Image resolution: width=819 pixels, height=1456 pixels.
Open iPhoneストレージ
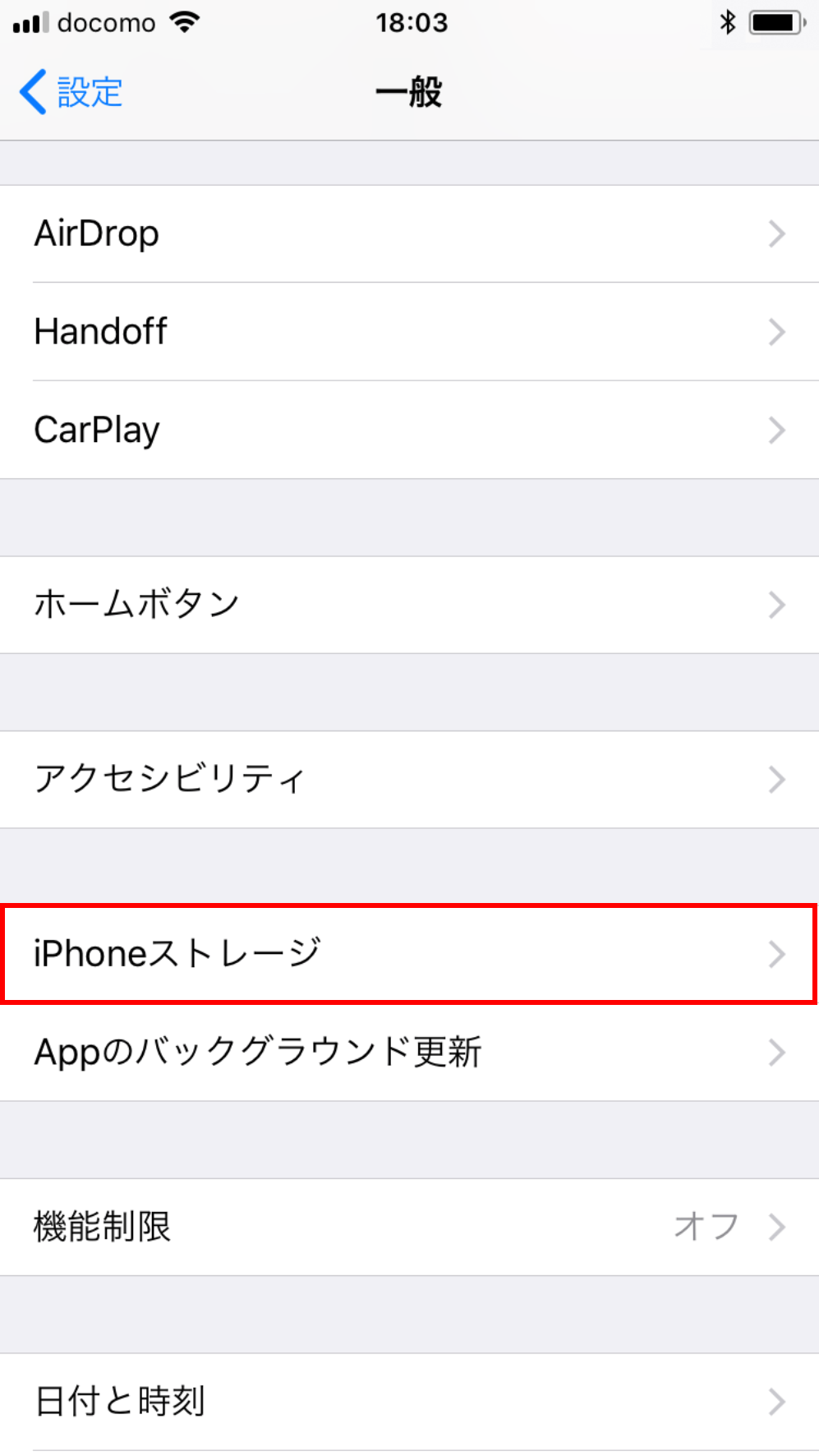click(x=409, y=954)
